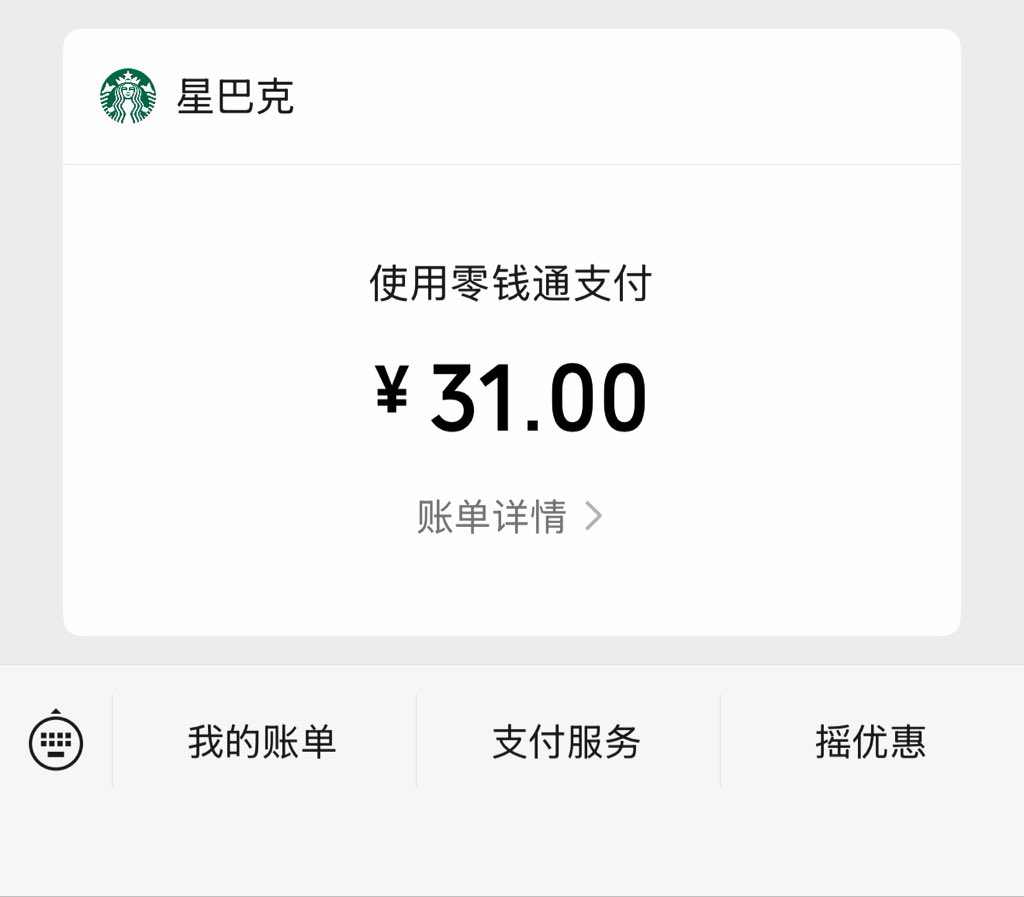Open the 星巴克 payment card
This screenshot has width=1024, height=897.
point(511,332)
